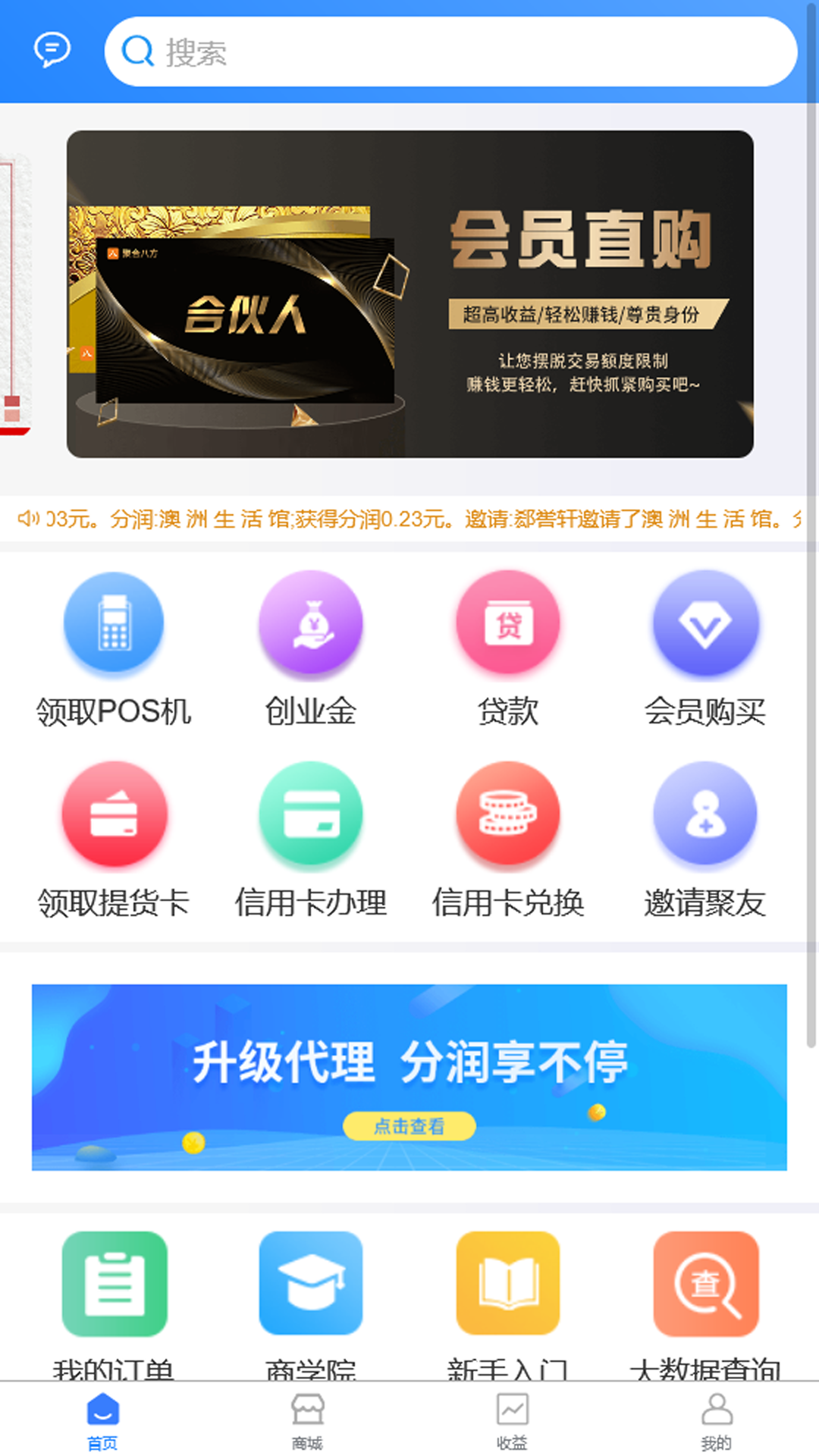The image size is (819, 1456).
Task: Open the 会员直购 banner
Action: click(x=410, y=294)
